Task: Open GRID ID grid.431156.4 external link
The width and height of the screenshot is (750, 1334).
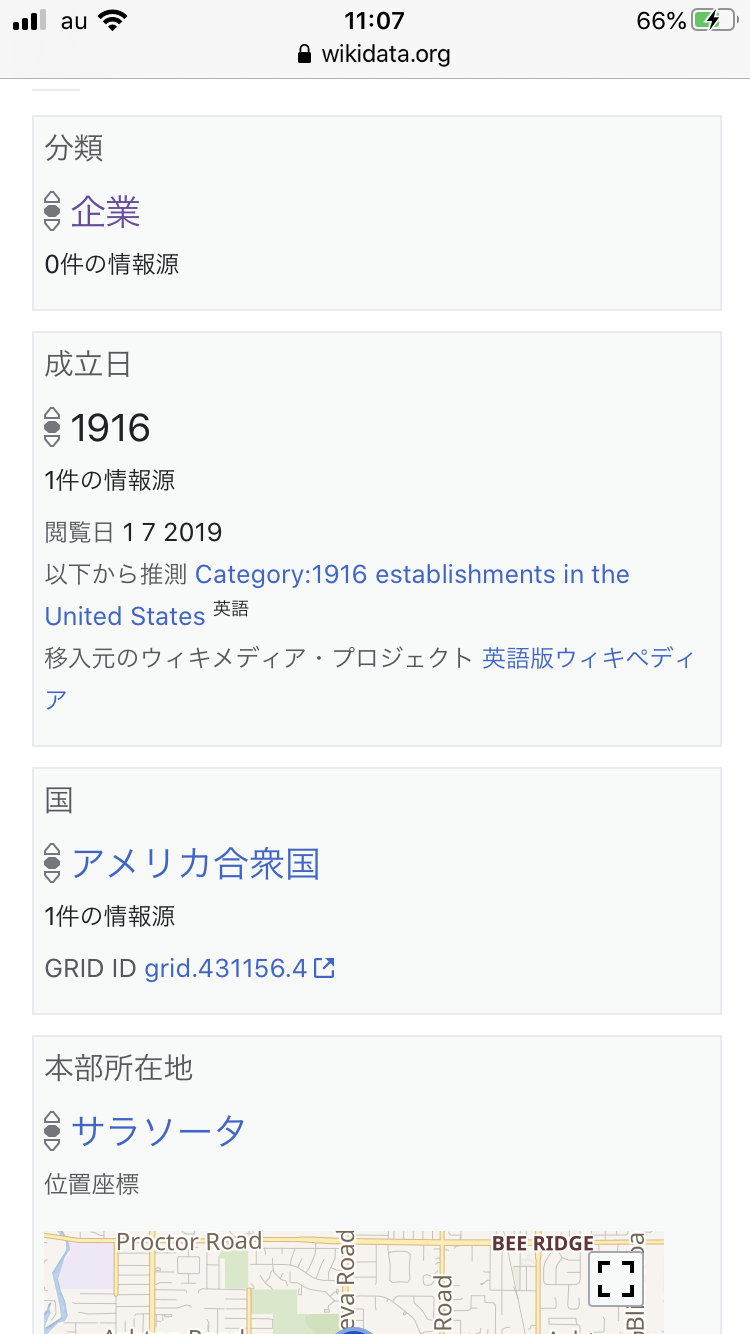Action: click(x=239, y=968)
